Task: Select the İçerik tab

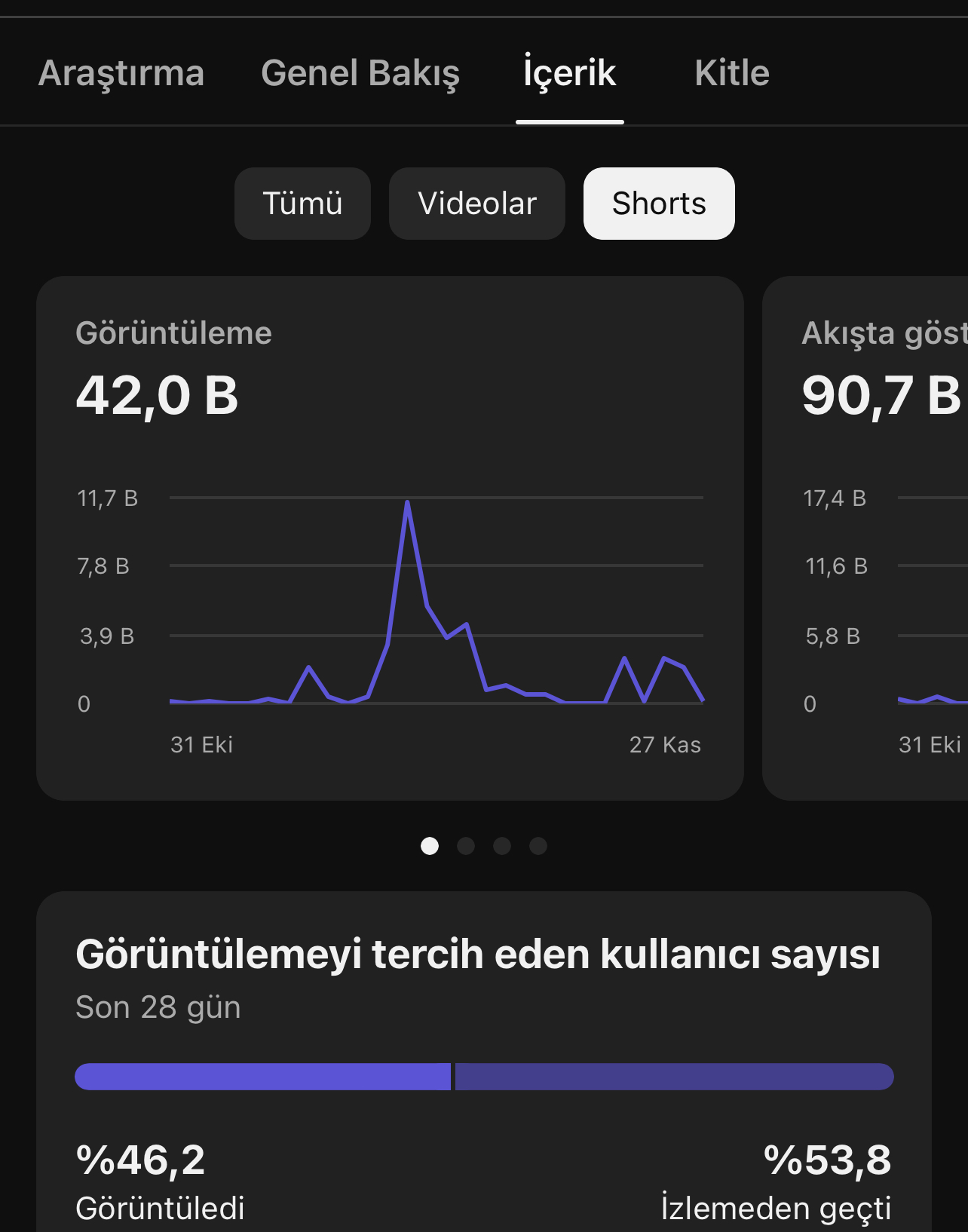Action: pos(570,73)
